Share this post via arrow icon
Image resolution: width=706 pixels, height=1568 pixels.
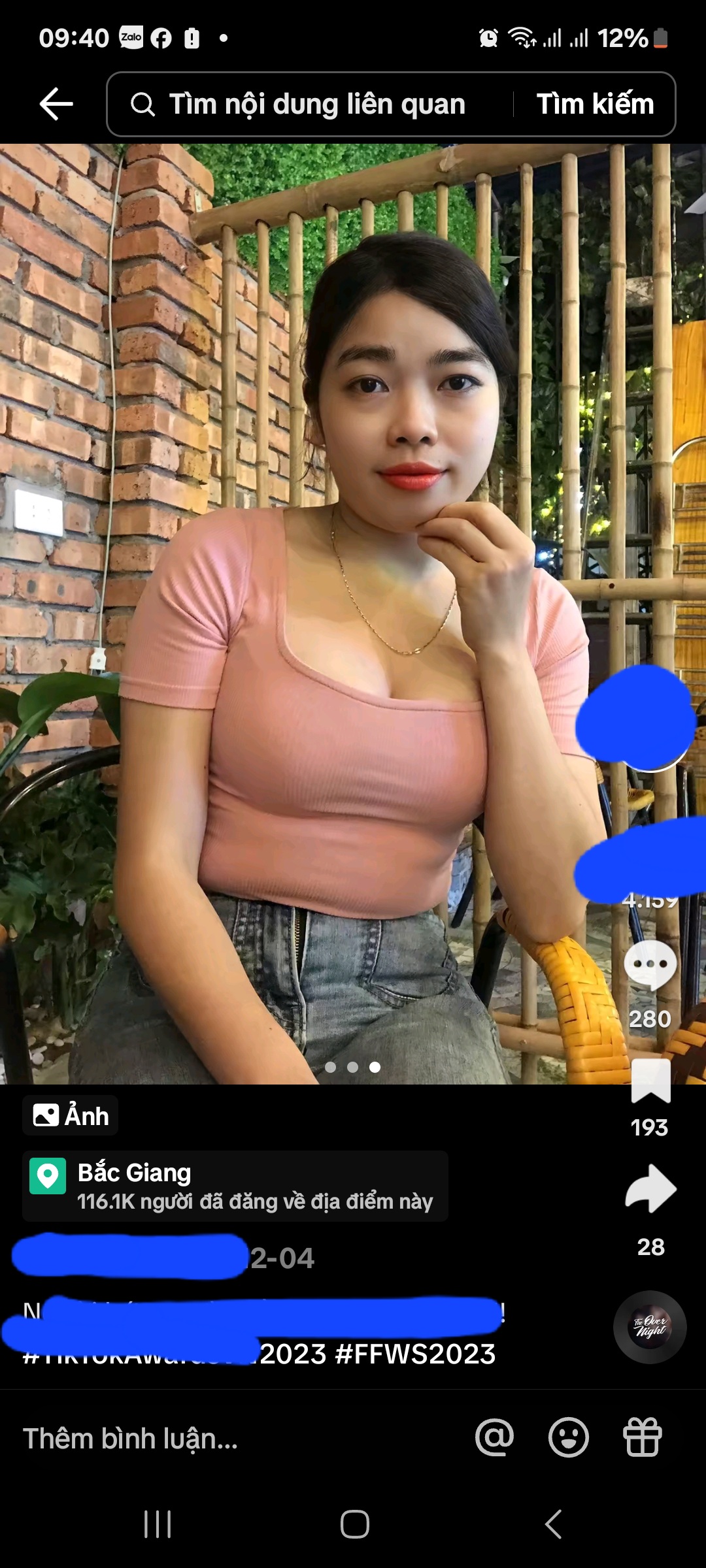point(650,1189)
